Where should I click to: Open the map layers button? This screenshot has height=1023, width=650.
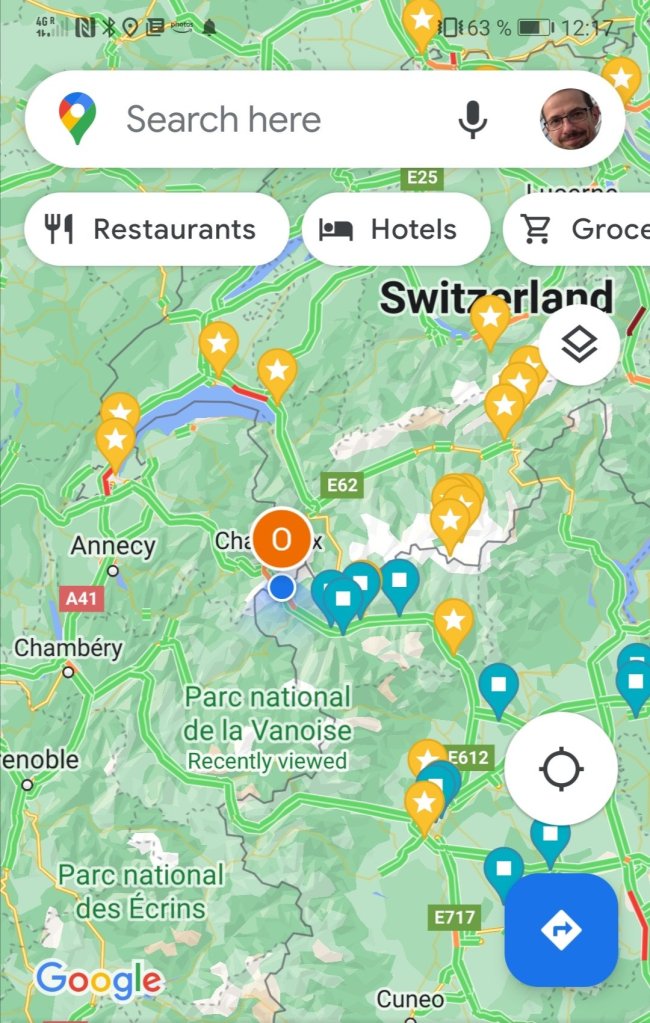579,346
